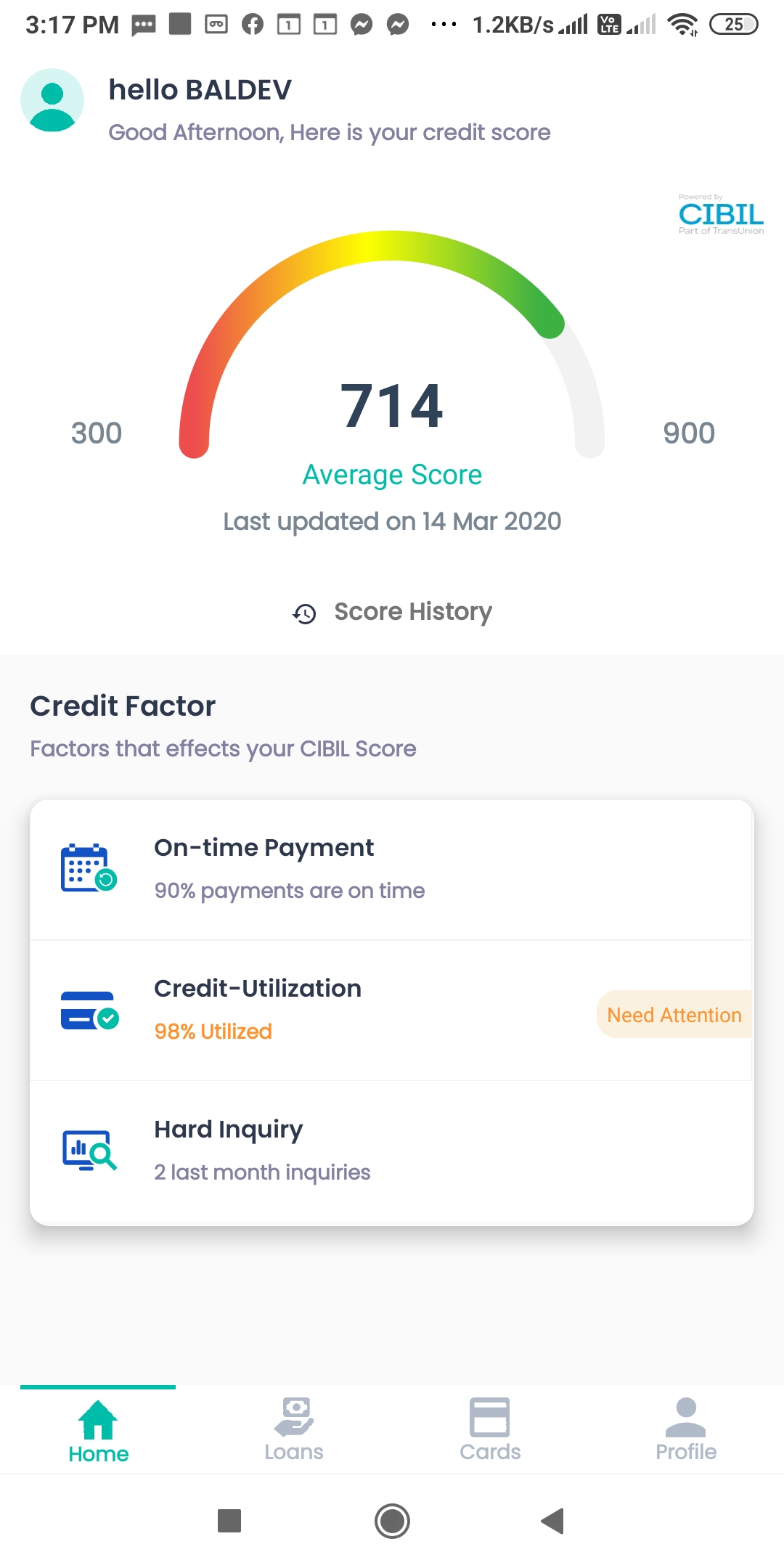Open recent apps from the navigation bar
784x1568 pixels.
(x=229, y=1521)
